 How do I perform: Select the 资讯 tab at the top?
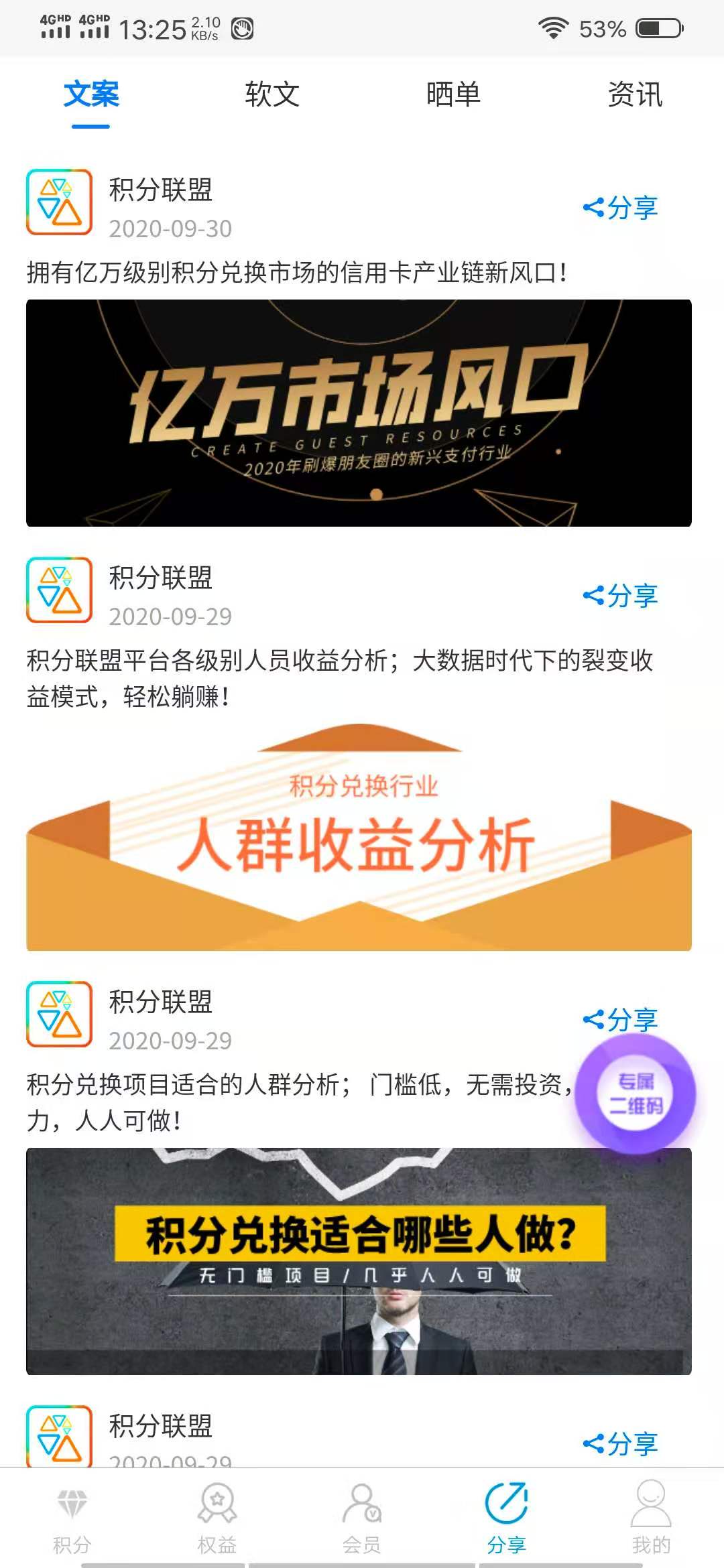click(x=635, y=95)
